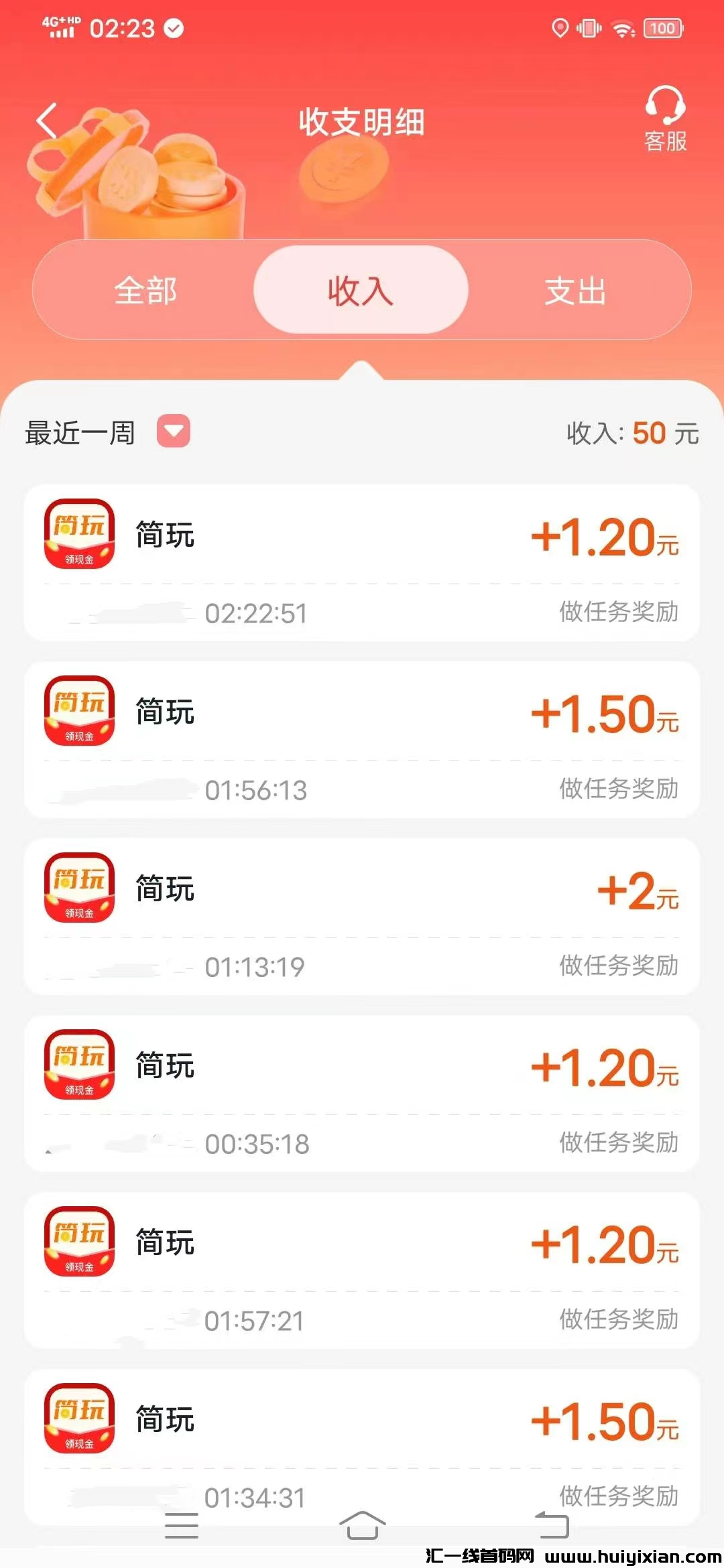Open the system recent apps menu
Viewport: 724px width, 1568px height.
[x=182, y=1525]
